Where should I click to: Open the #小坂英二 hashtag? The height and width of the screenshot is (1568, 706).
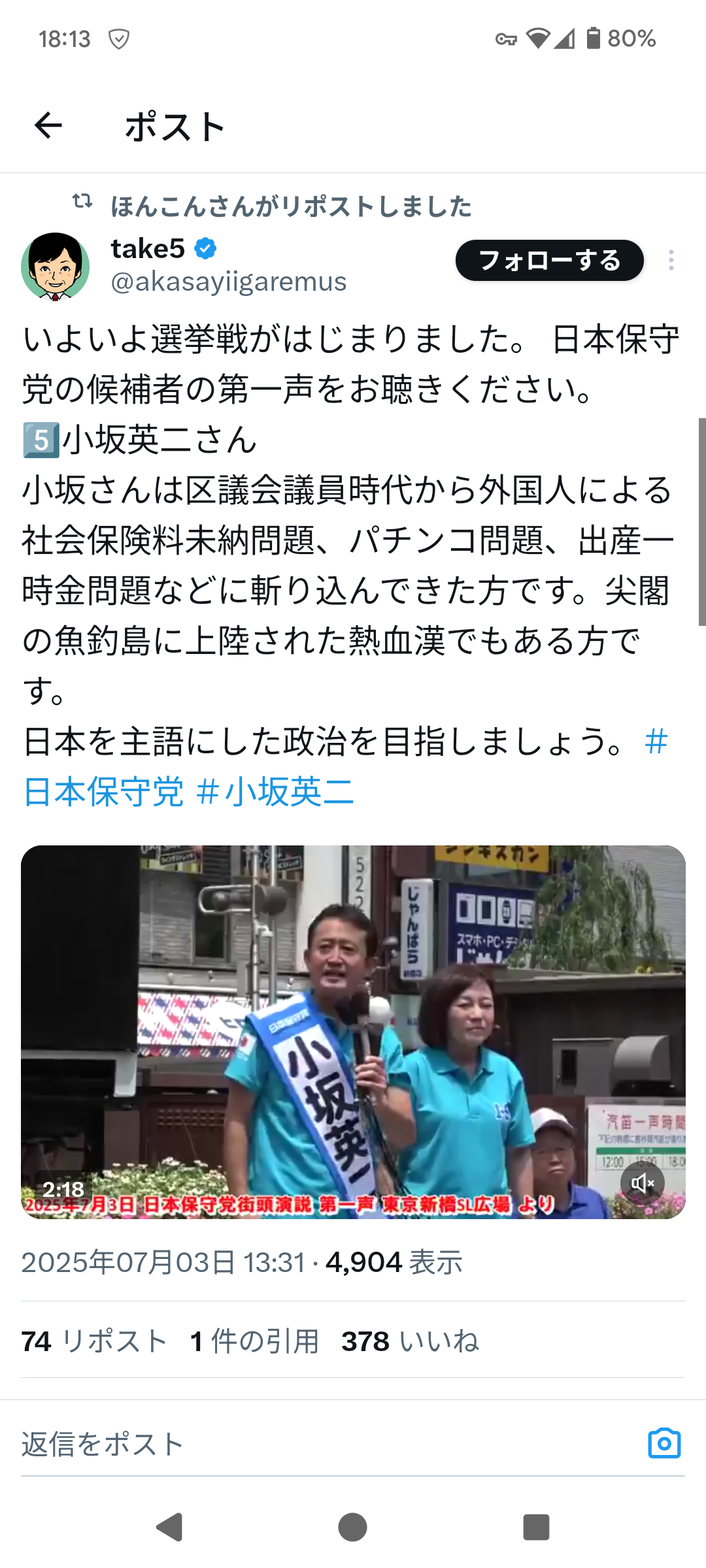click(x=275, y=792)
